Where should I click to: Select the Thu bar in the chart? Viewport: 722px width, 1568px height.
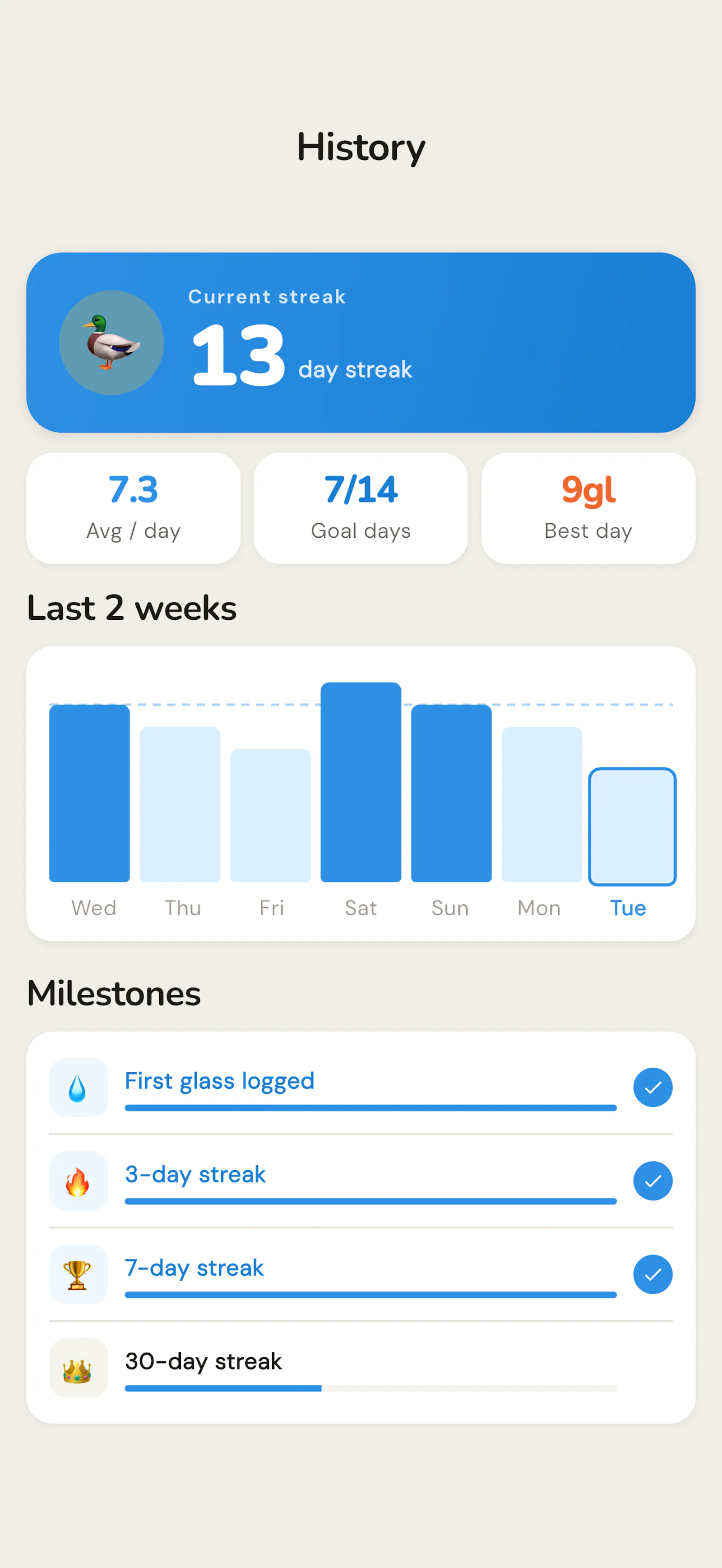coord(180,804)
